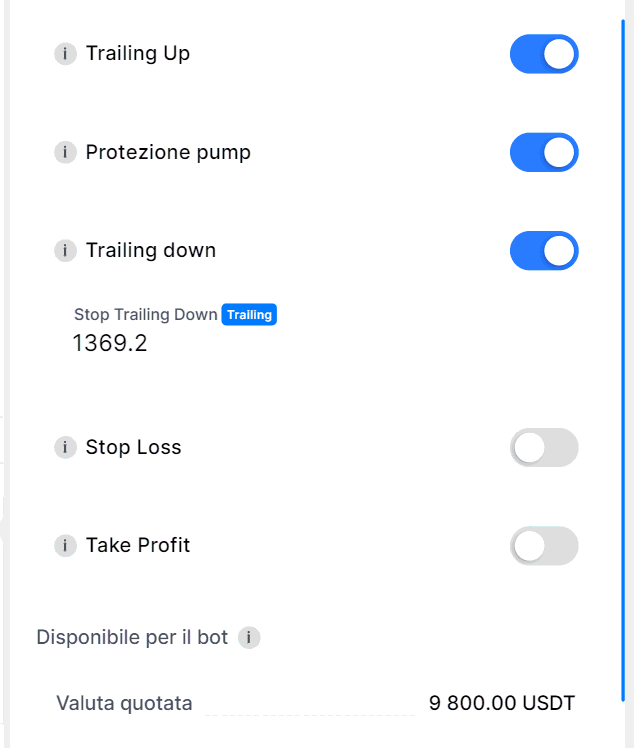Screen dimensions: 634x748
Task: Switch off Trailing down
Action: 544,251
